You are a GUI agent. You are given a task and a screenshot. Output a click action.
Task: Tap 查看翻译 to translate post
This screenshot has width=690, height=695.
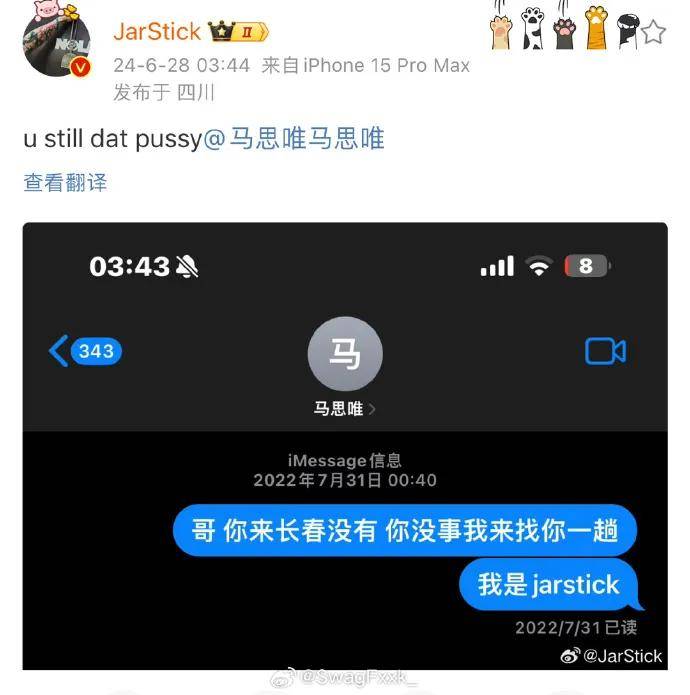65,182
